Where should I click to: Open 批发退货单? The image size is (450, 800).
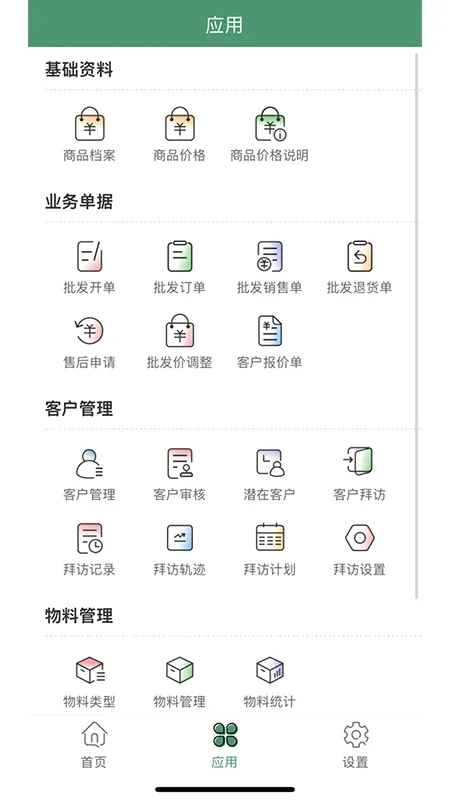(x=360, y=267)
